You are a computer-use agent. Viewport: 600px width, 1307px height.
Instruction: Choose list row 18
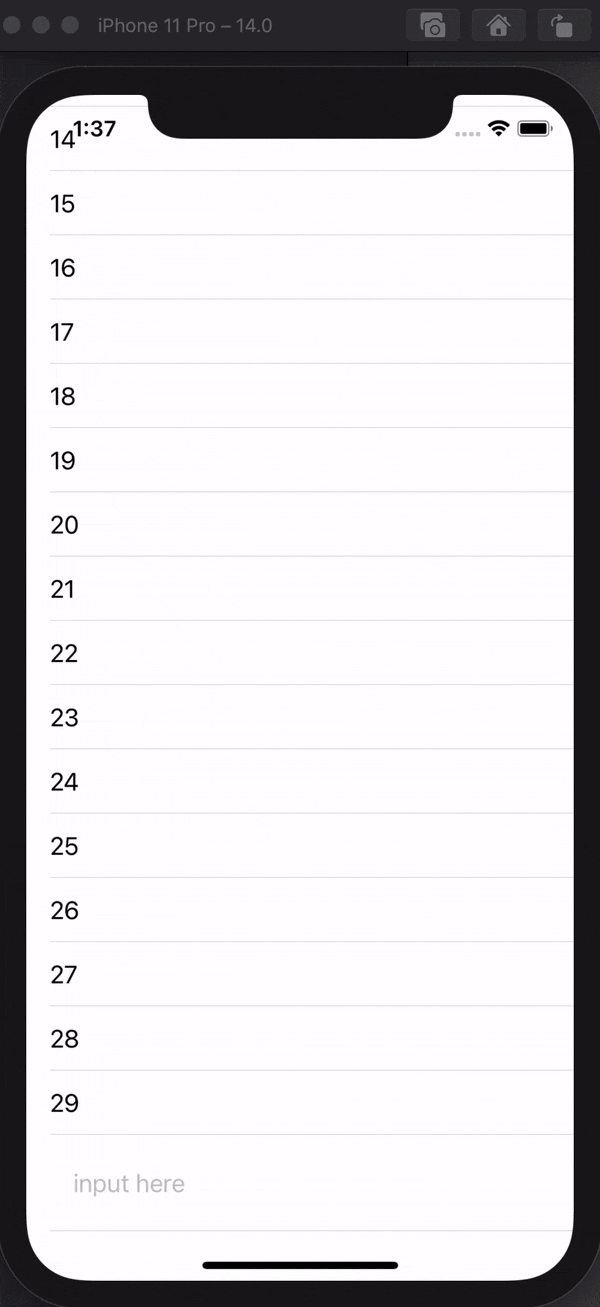300,396
